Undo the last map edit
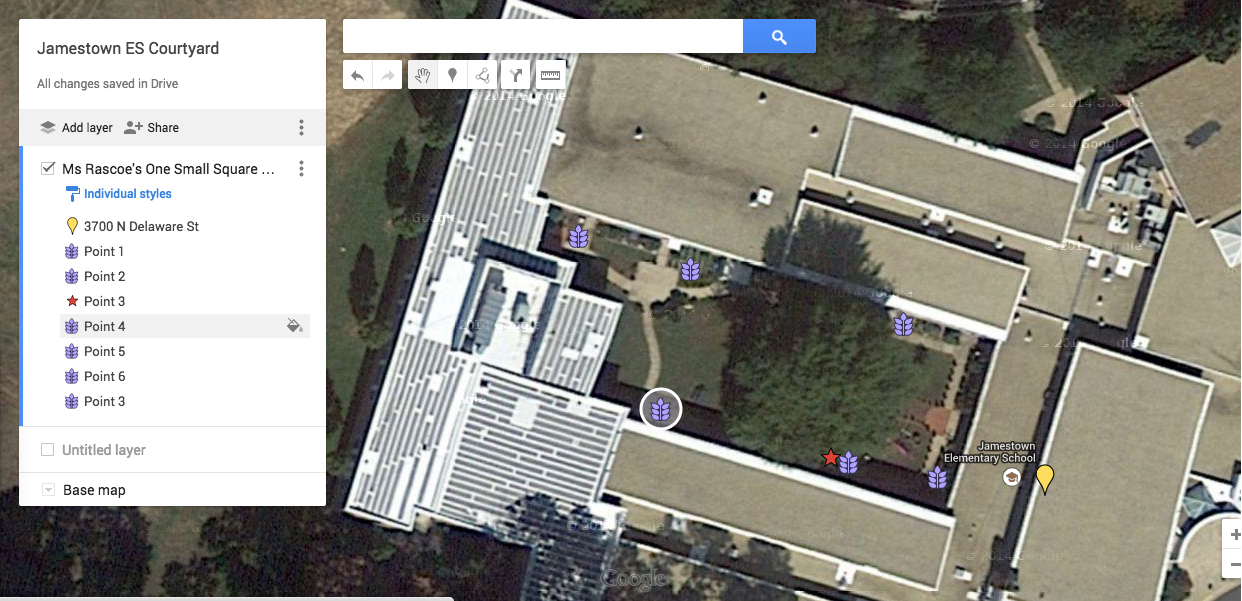1242x601 pixels. pos(358,75)
